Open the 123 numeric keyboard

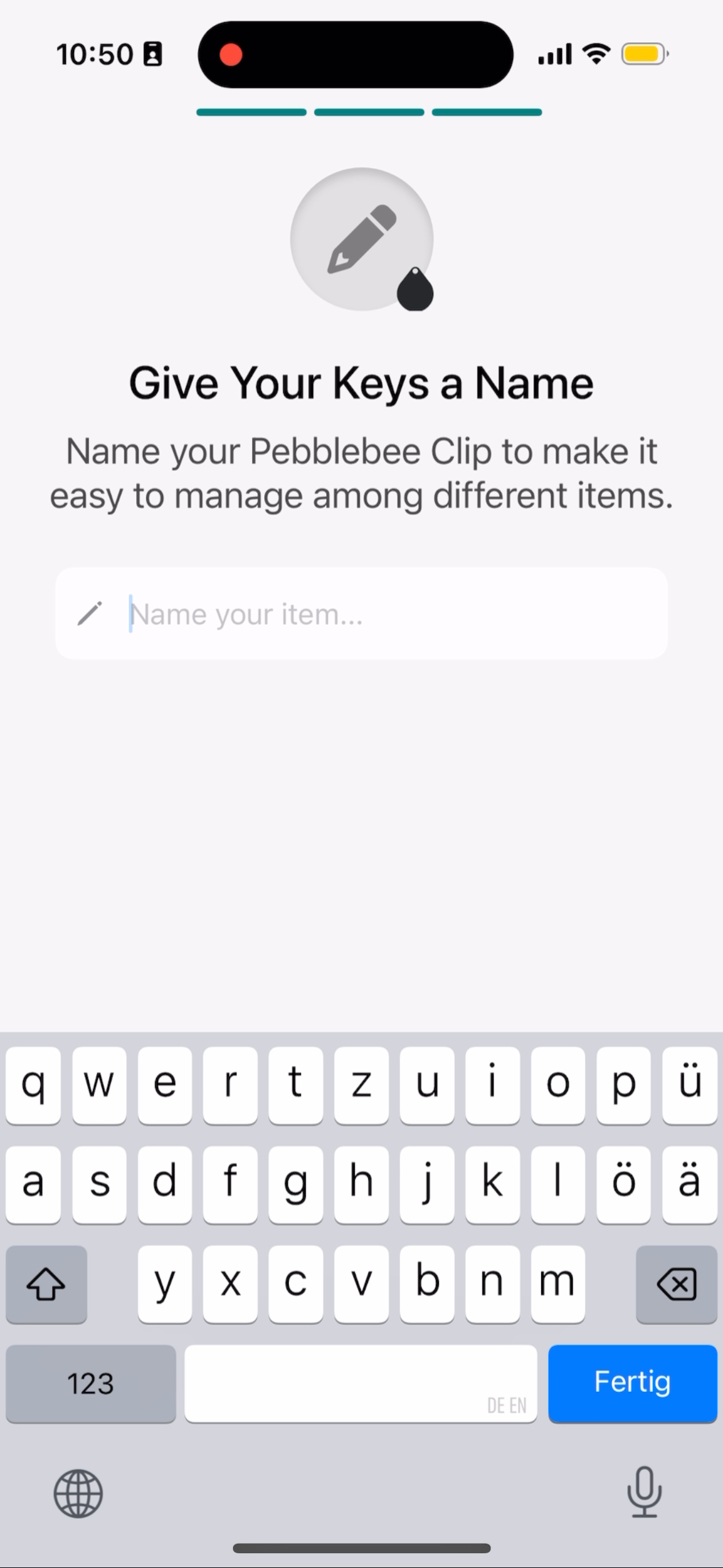click(91, 1383)
